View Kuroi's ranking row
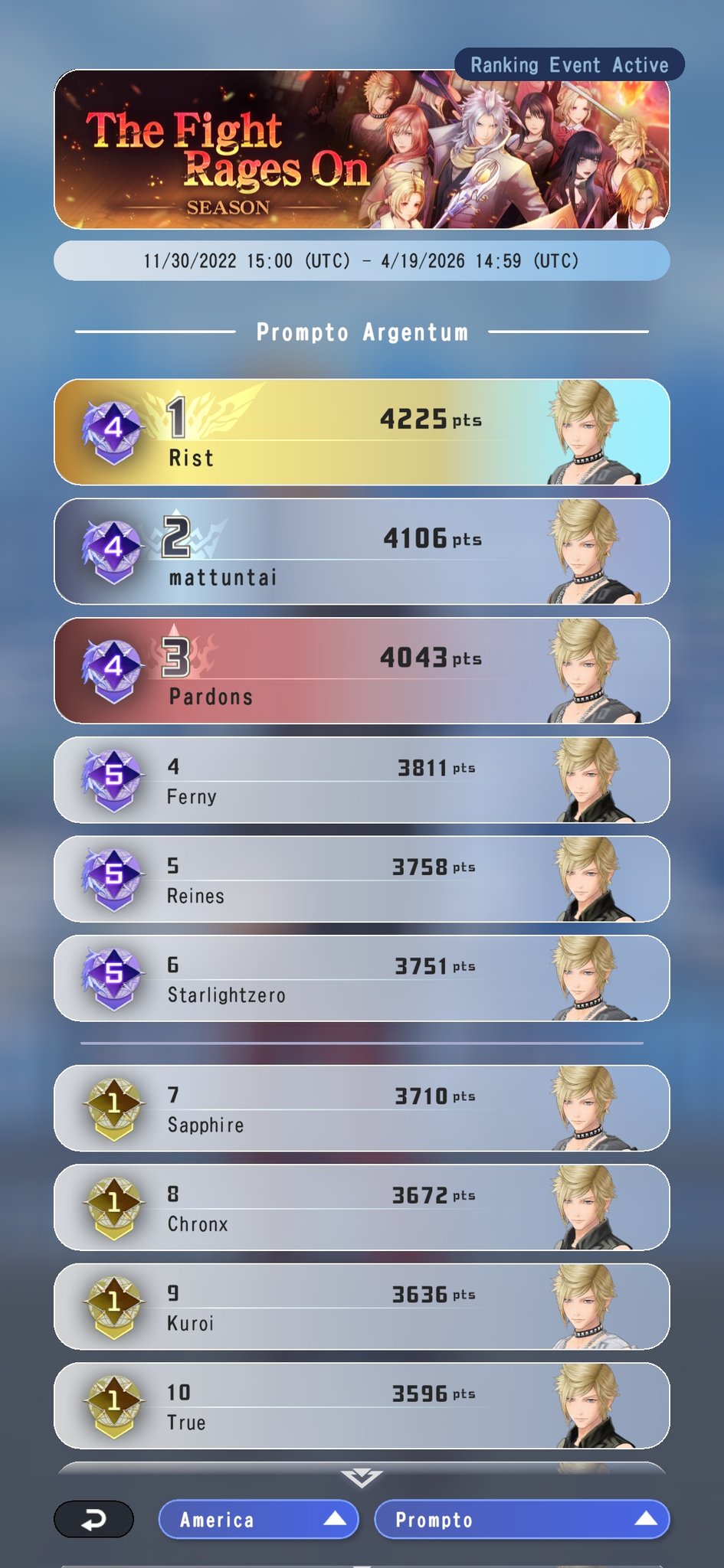Viewport: 724px width, 1568px height. pyautogui.click(x=362, y=1306)
